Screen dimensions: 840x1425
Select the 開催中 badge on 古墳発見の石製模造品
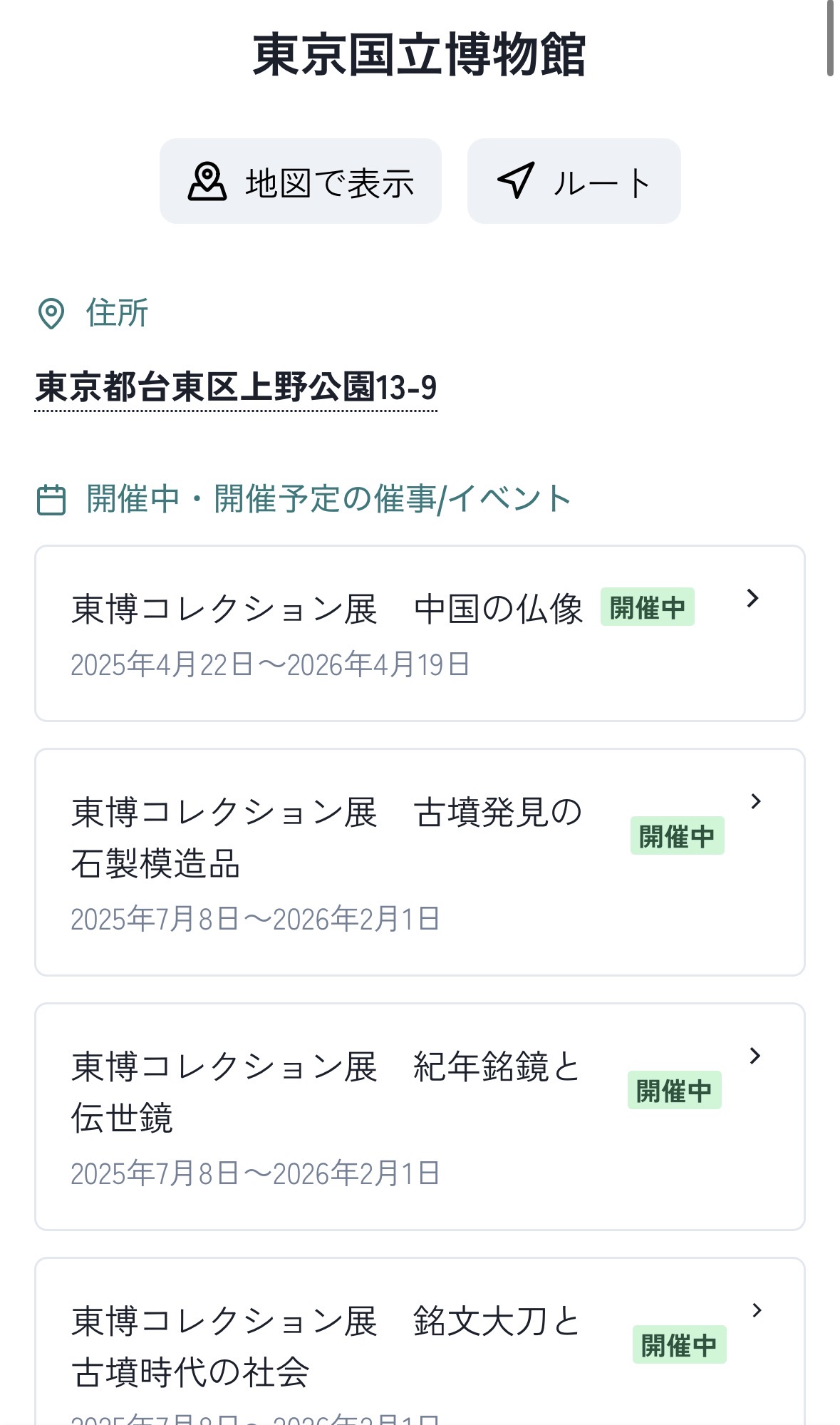coord(677,836)
